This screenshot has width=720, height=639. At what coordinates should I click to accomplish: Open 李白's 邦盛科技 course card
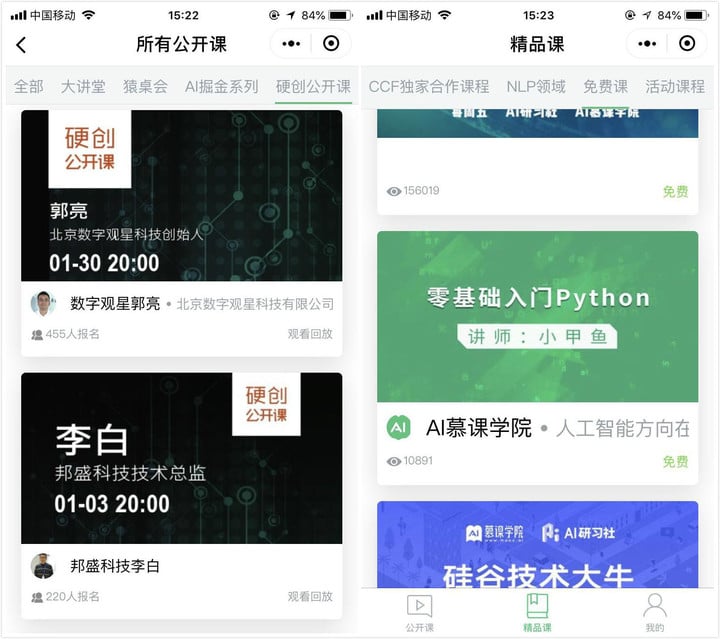point(181,458)
